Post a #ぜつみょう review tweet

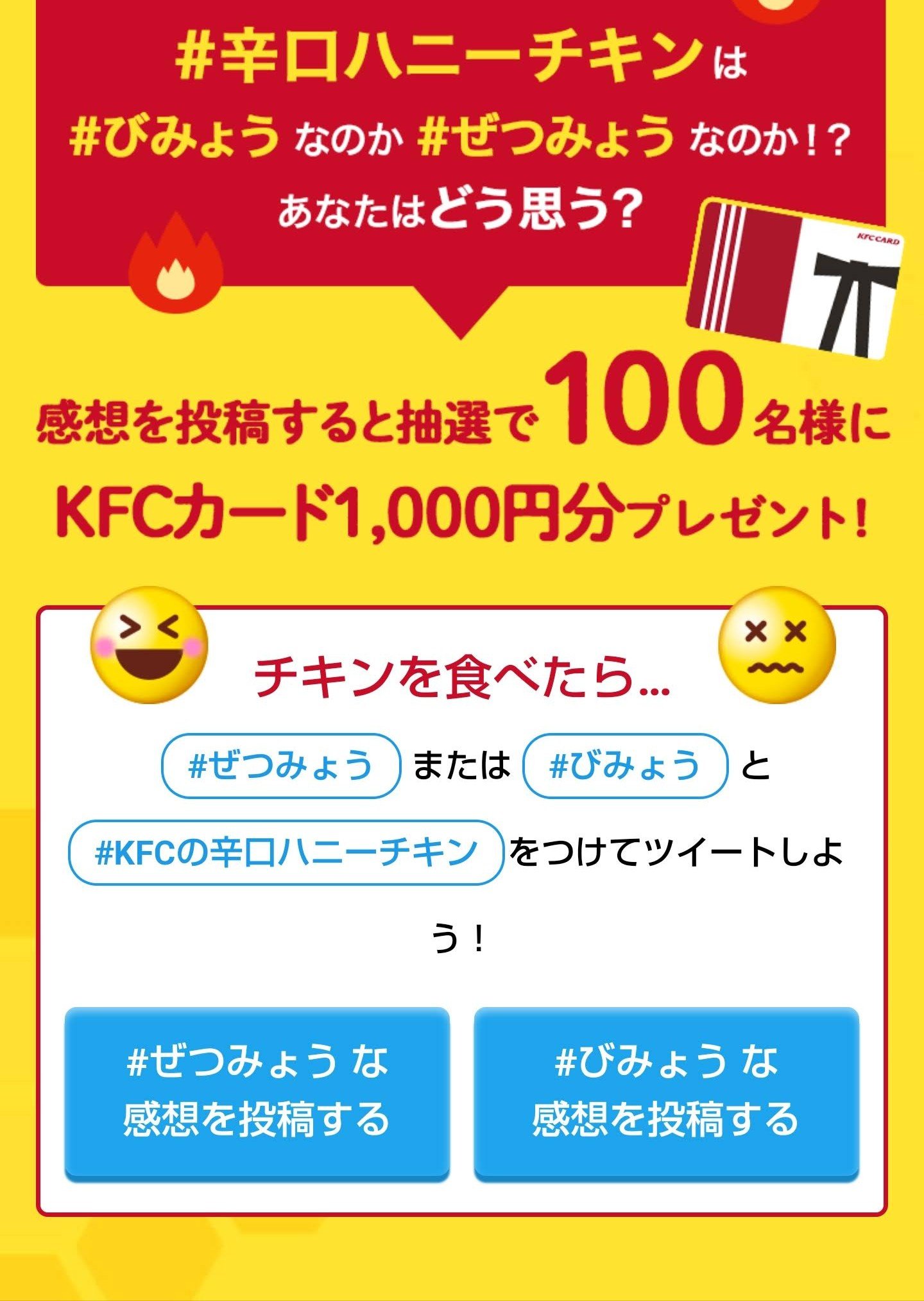click(x=257, y=1093)
